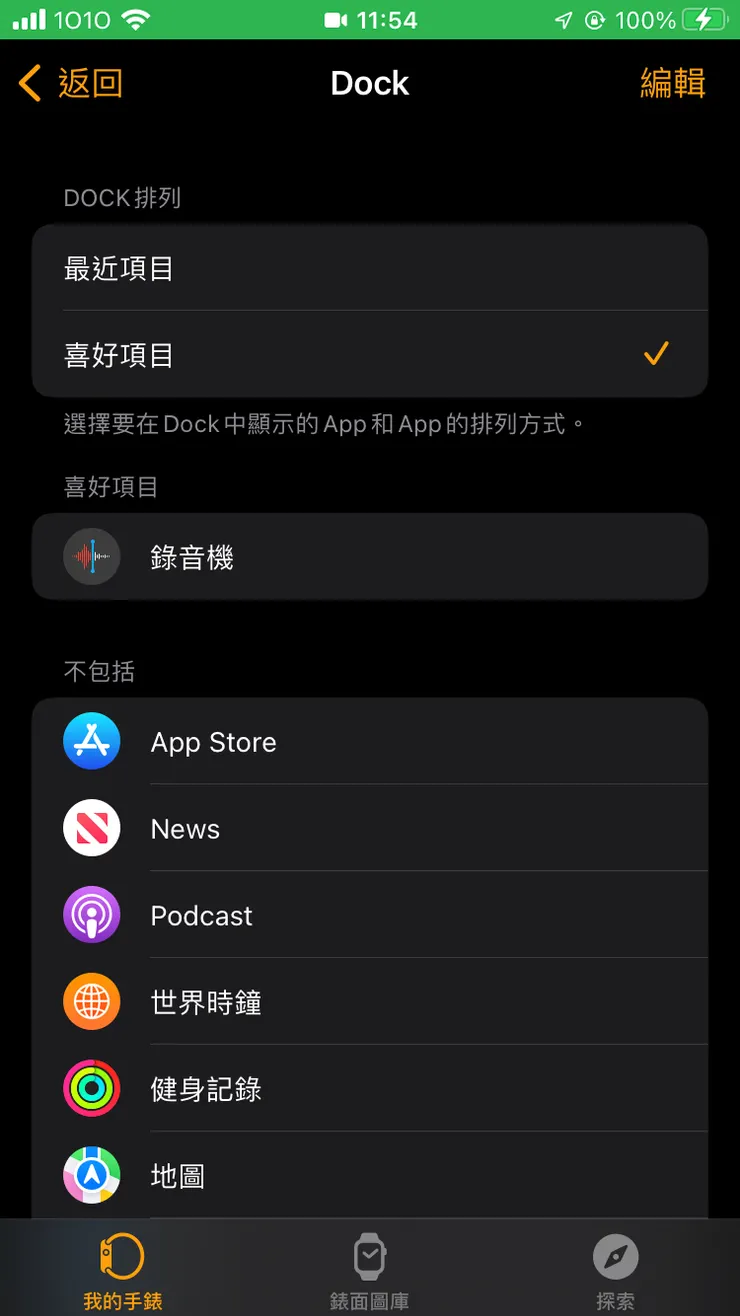Tap the 地圖 Maps icon

(x=92, y=1176)
